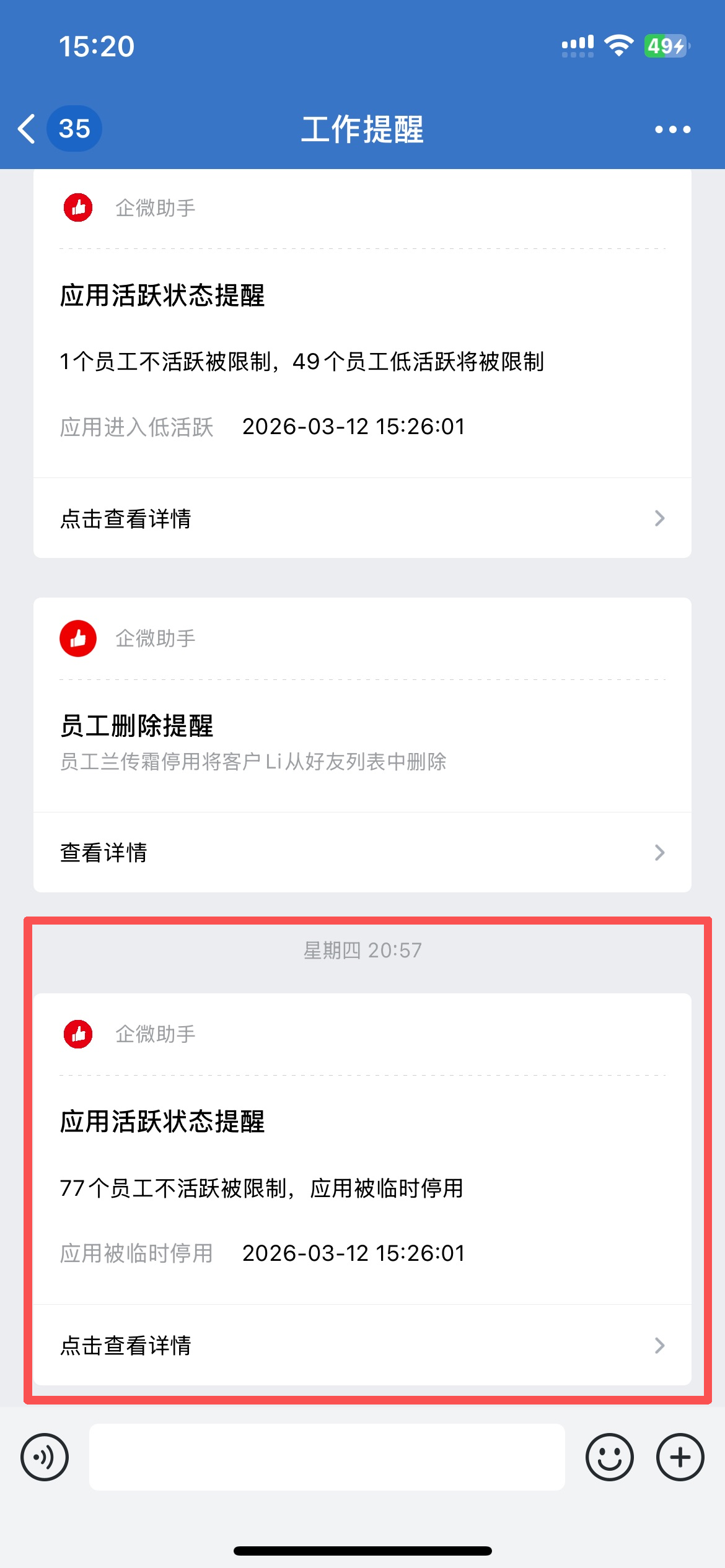Switch to voice input
The height and width of the screenshot is (1568, 725).
[45, 1457]
